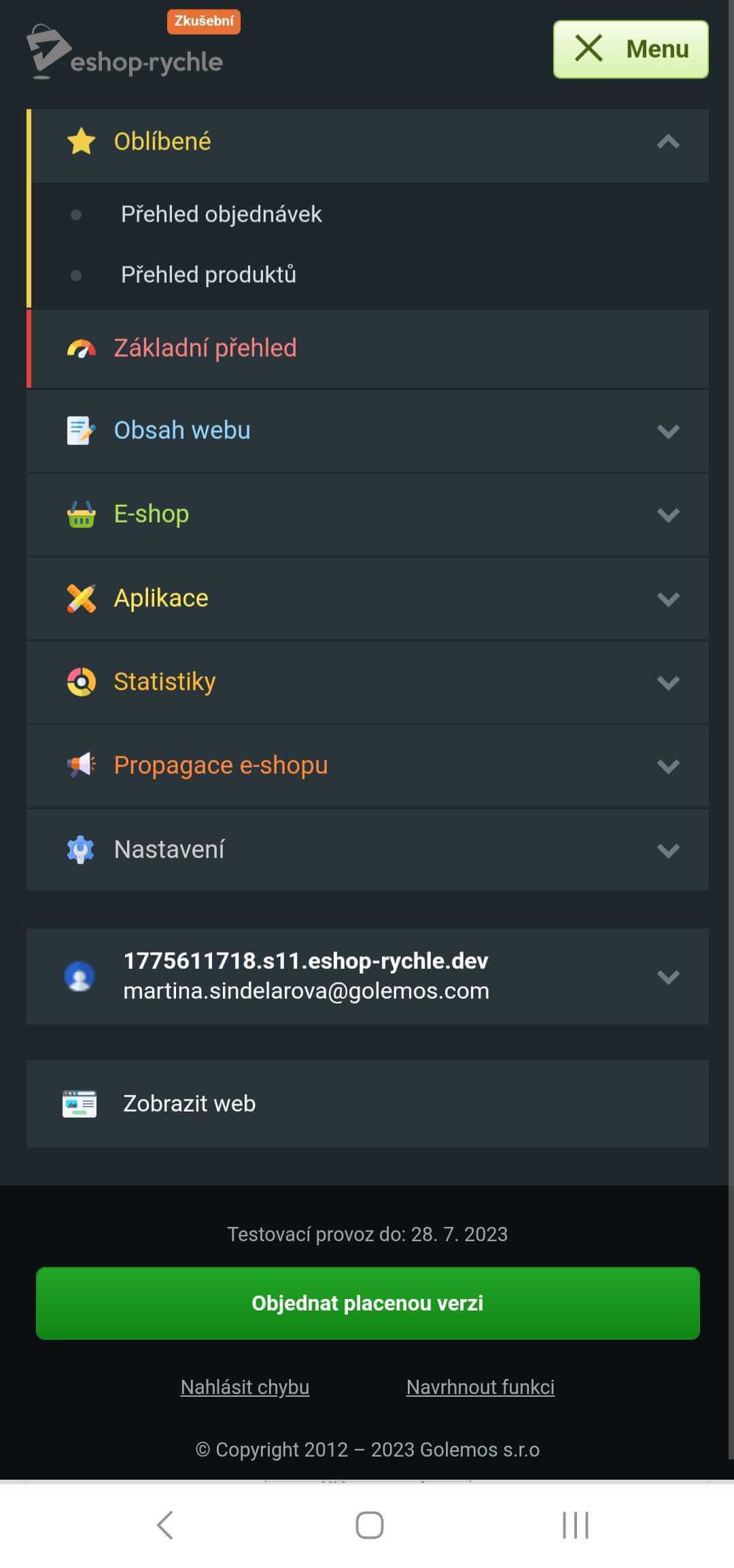Tap Zobrazit web
The width and height of the screenshot is (734, 1568).
tap(368, 1104)
